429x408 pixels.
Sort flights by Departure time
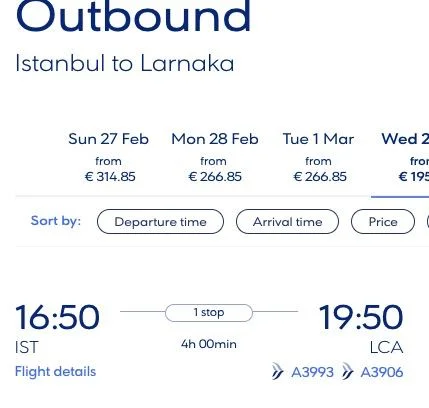[x=160, y=222]
